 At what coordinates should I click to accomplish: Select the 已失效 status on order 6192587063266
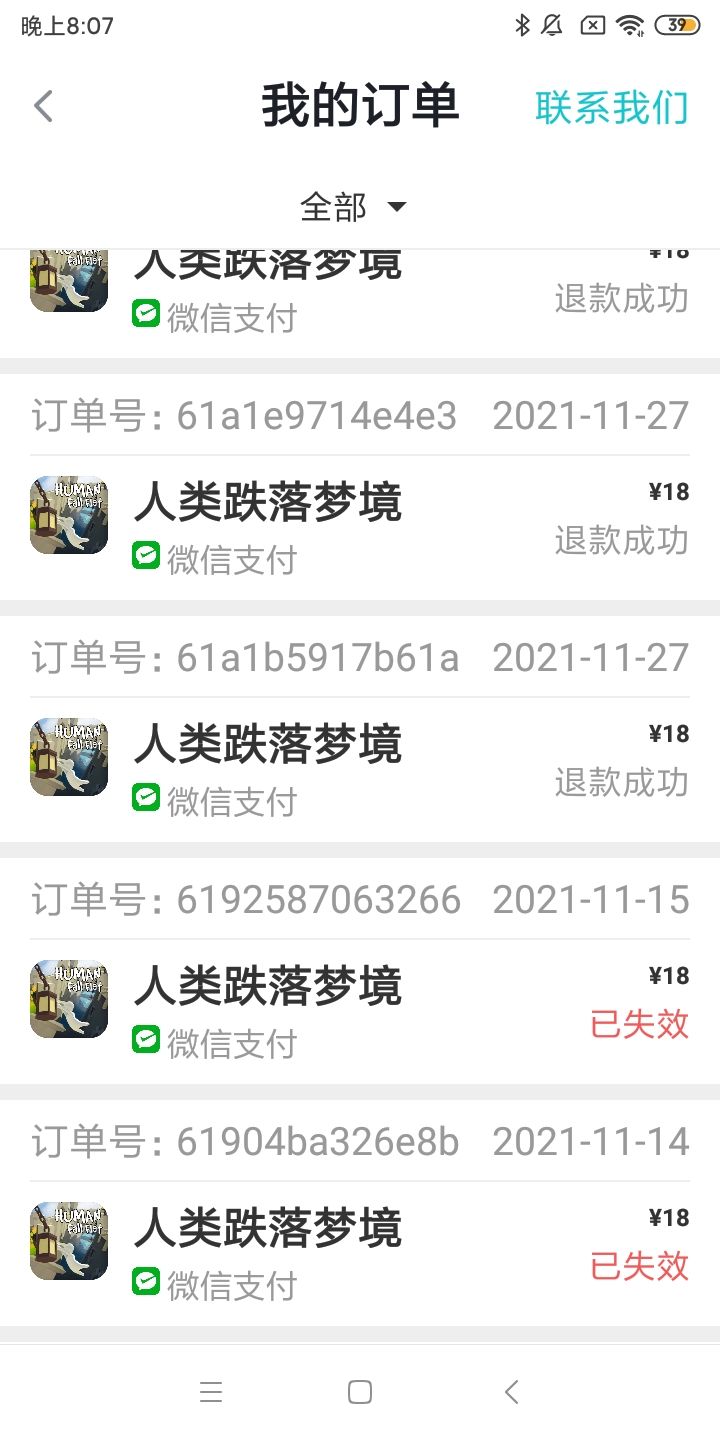640,1024
